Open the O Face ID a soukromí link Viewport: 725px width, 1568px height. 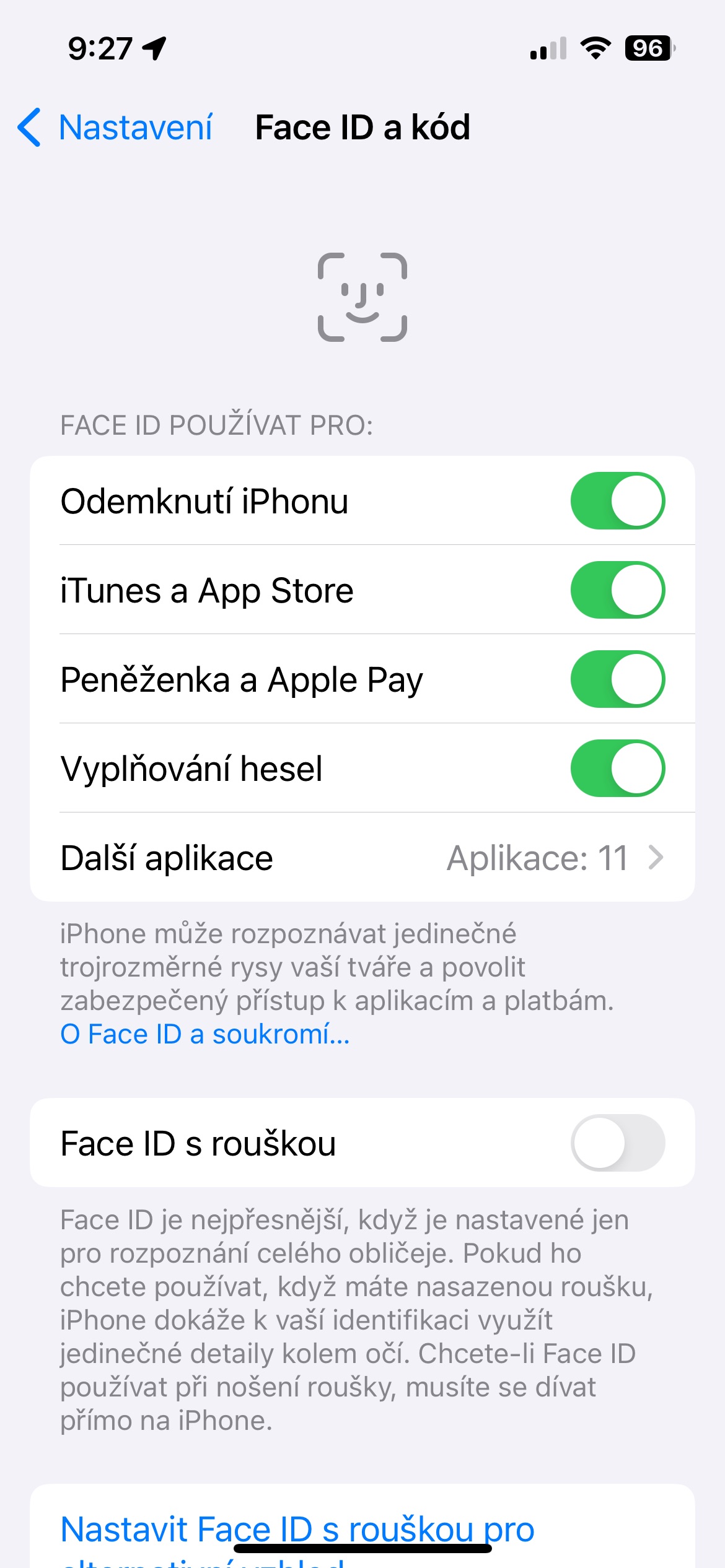(x=205, y=1034)
